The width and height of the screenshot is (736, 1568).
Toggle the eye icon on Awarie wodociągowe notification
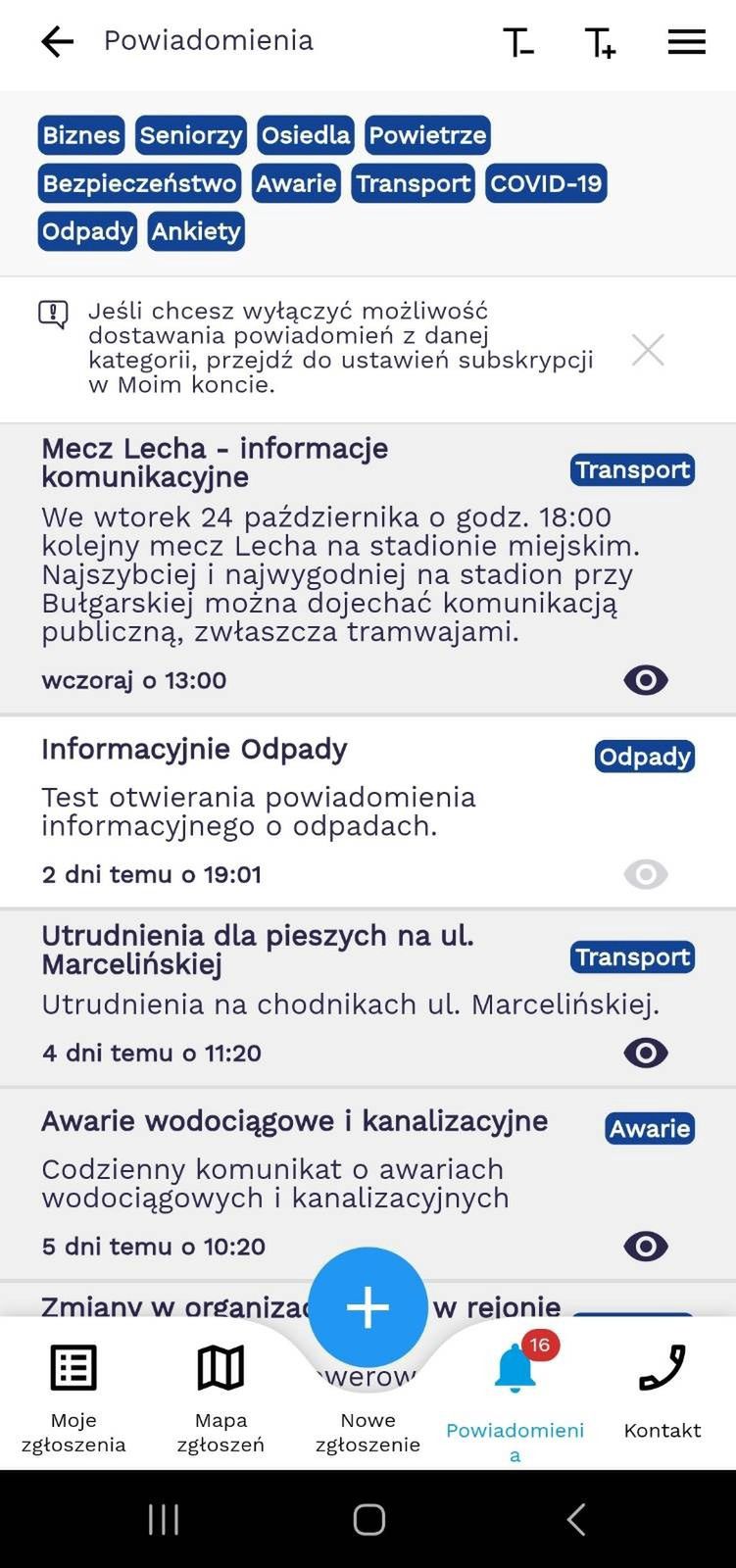pyautogui.click(x=646, y=1247)
